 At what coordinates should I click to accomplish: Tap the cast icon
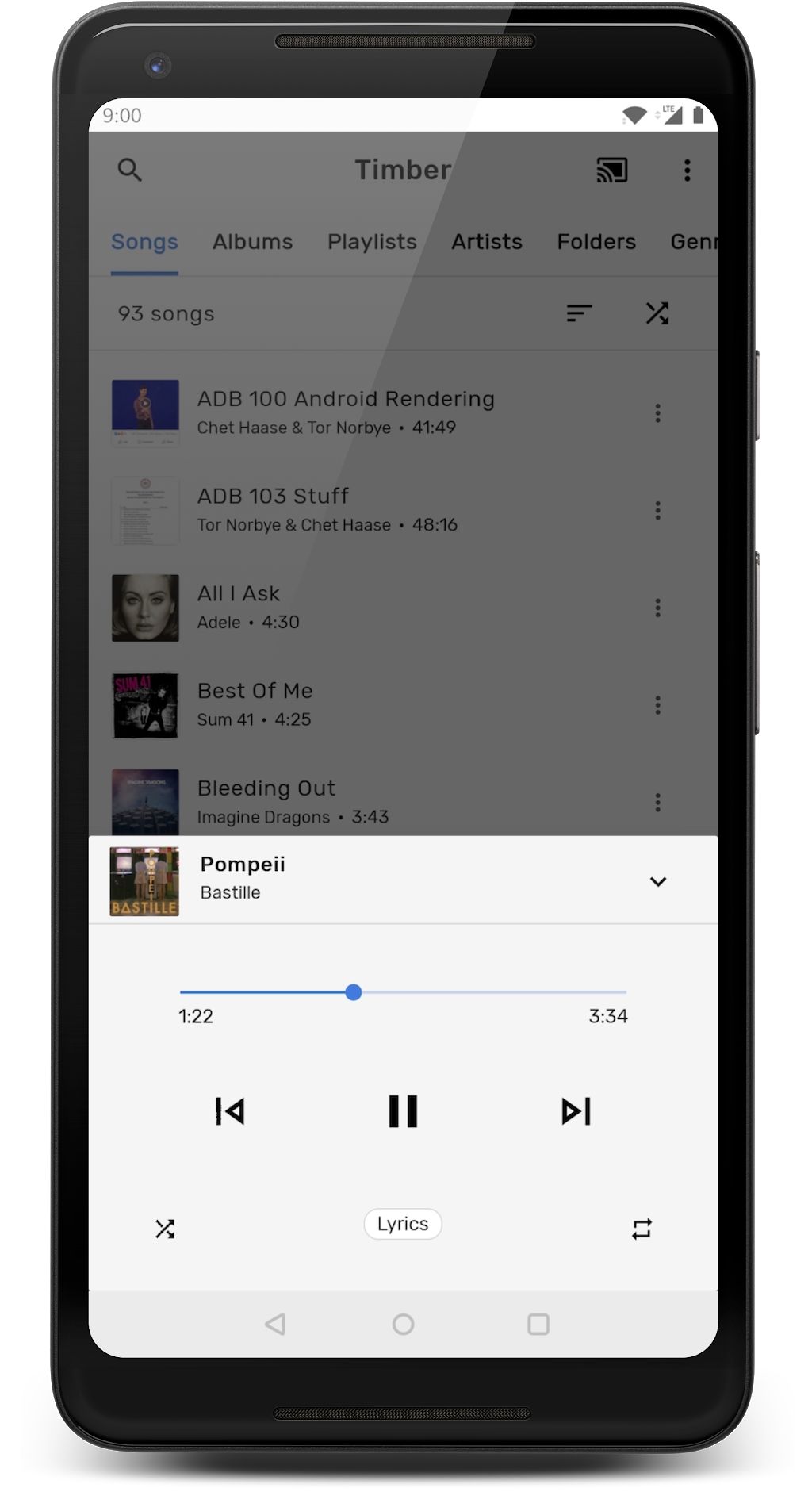612,170
